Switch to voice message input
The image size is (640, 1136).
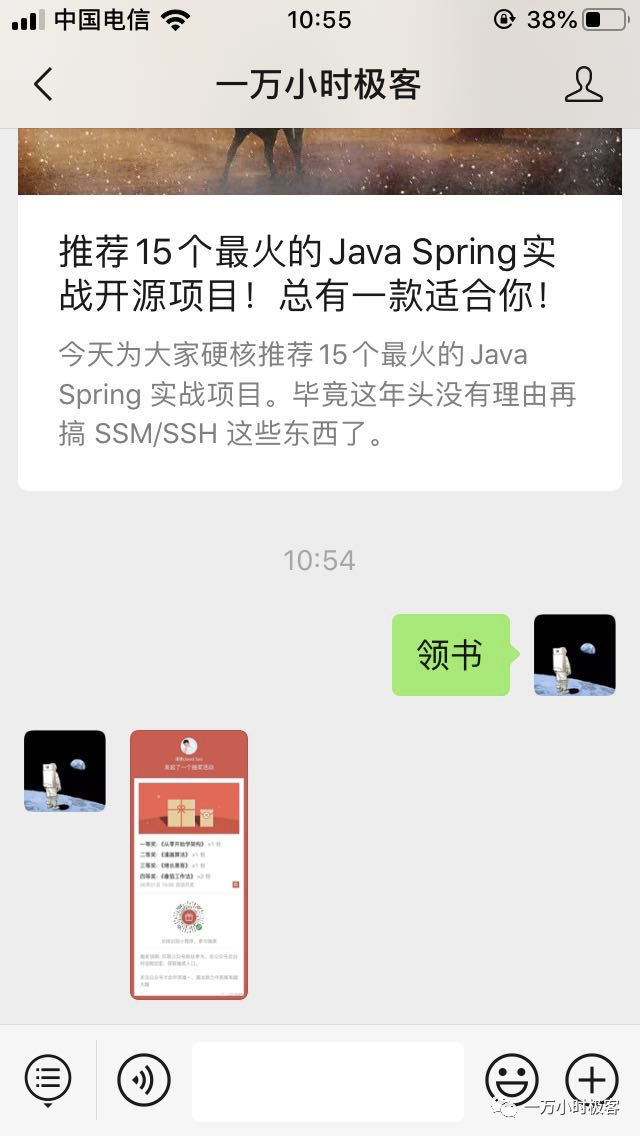tap(144, 1080)
